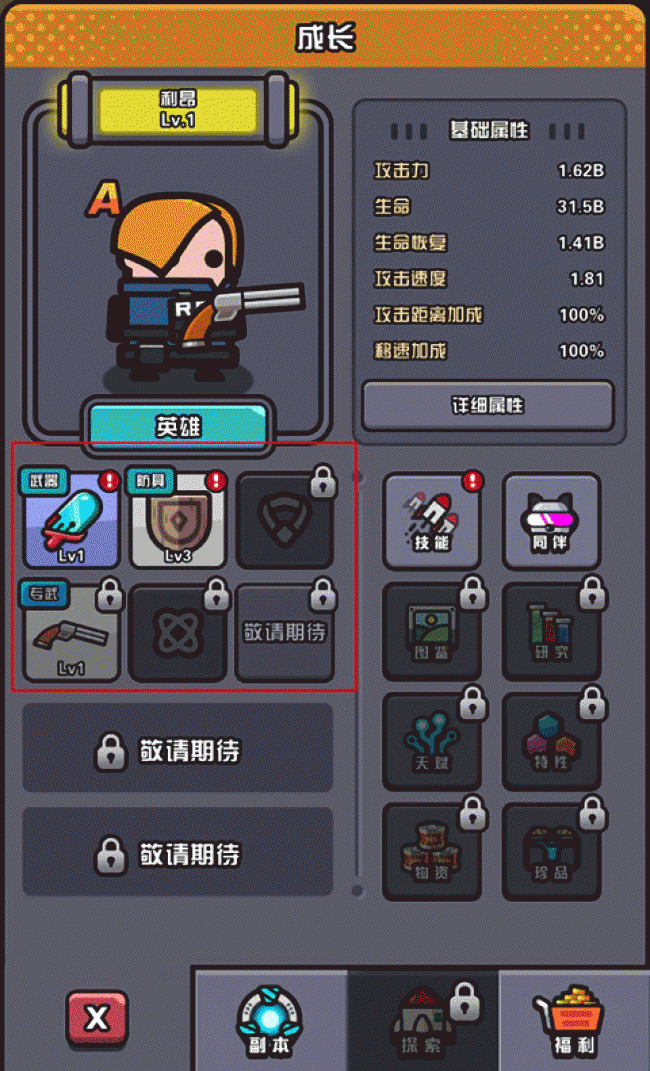Tap the locked 图鉴 codex tile

[x=432, y=632]
